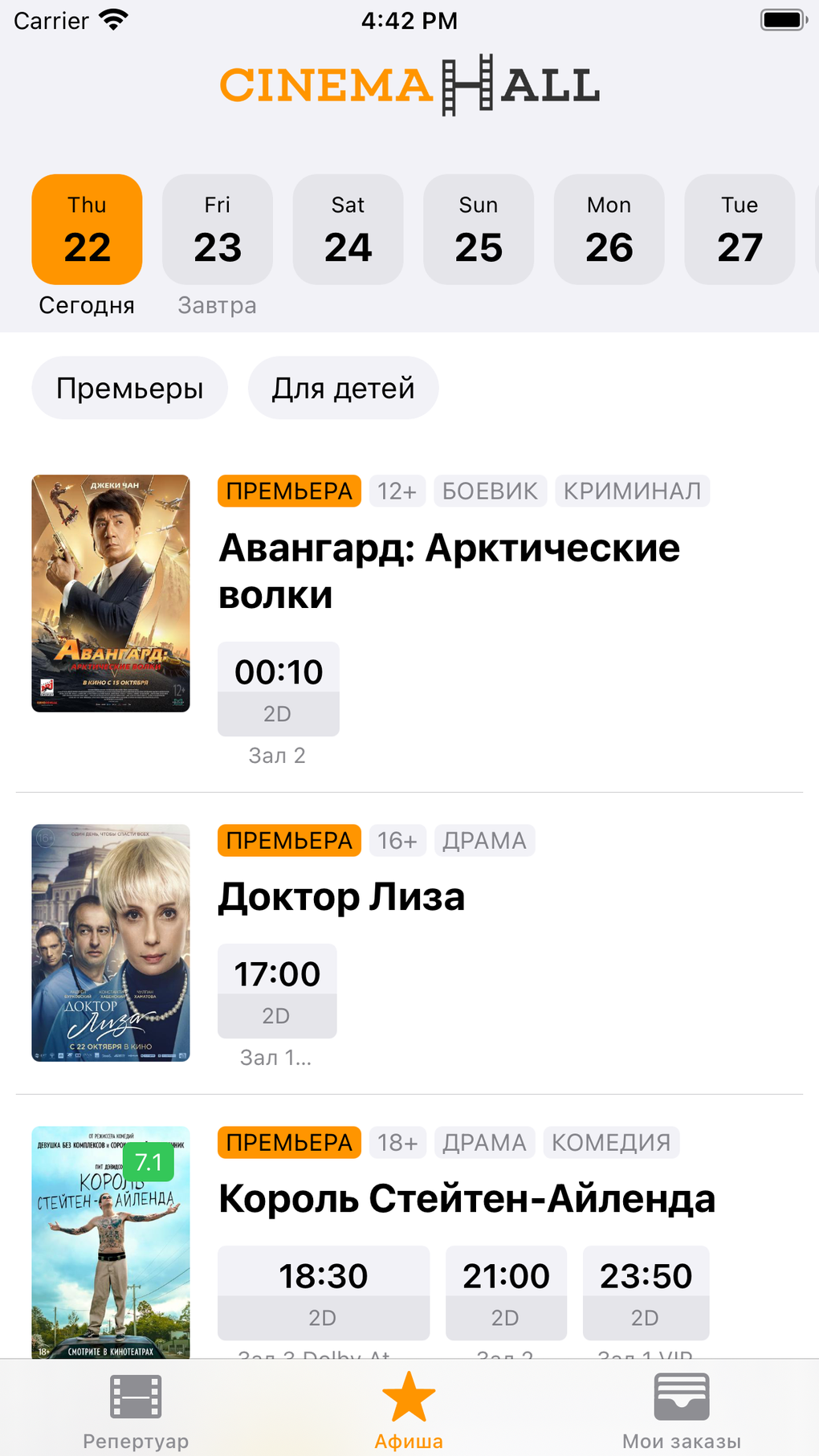Filter by Премьеры chip
Screen dimensions: 819x1456
(130, 388)
